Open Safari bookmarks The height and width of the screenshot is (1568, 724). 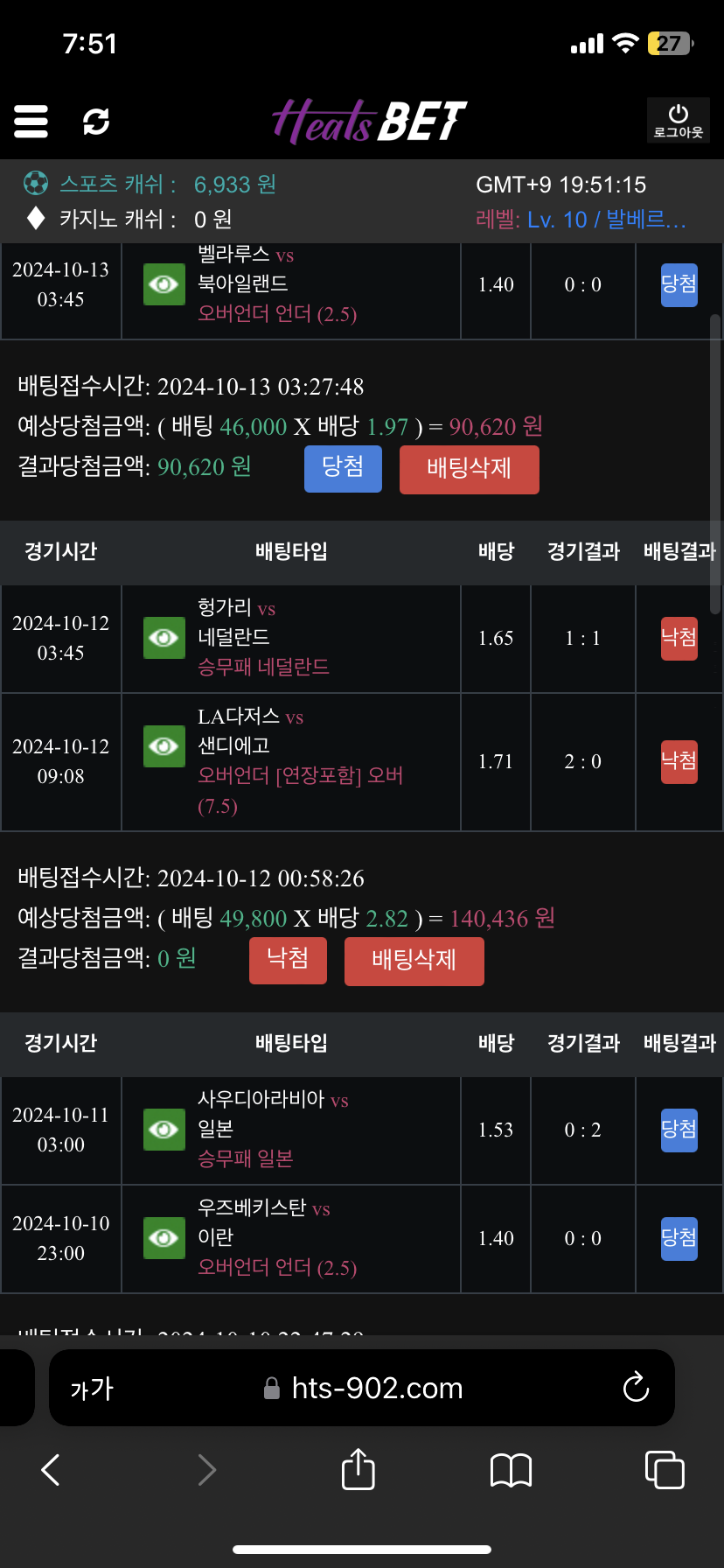click(511, 1470)
